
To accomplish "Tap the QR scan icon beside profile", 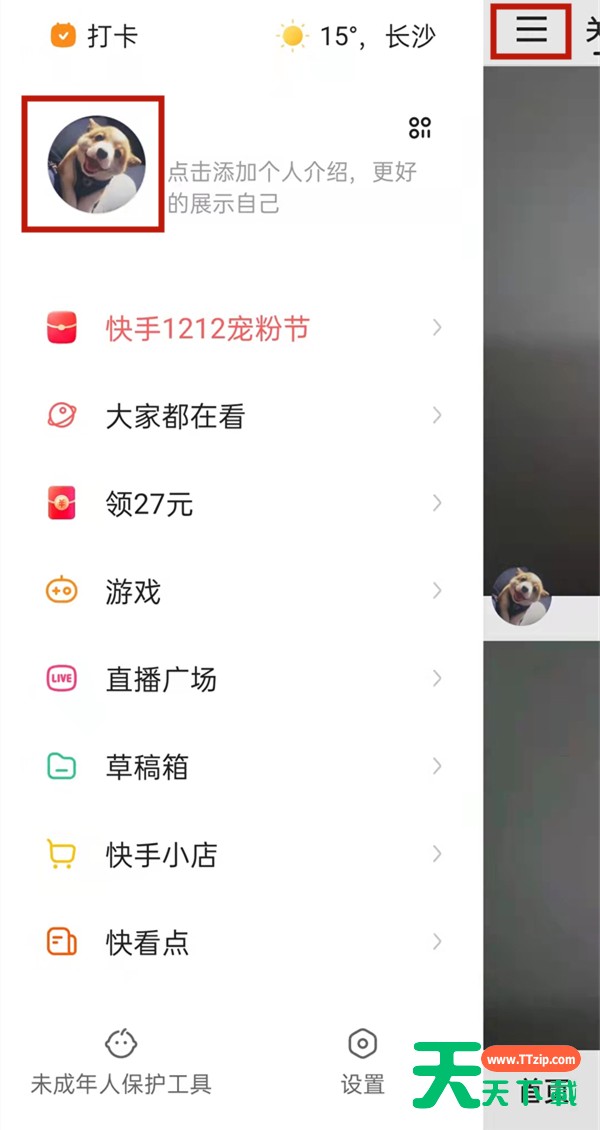I will coord(420,128).
